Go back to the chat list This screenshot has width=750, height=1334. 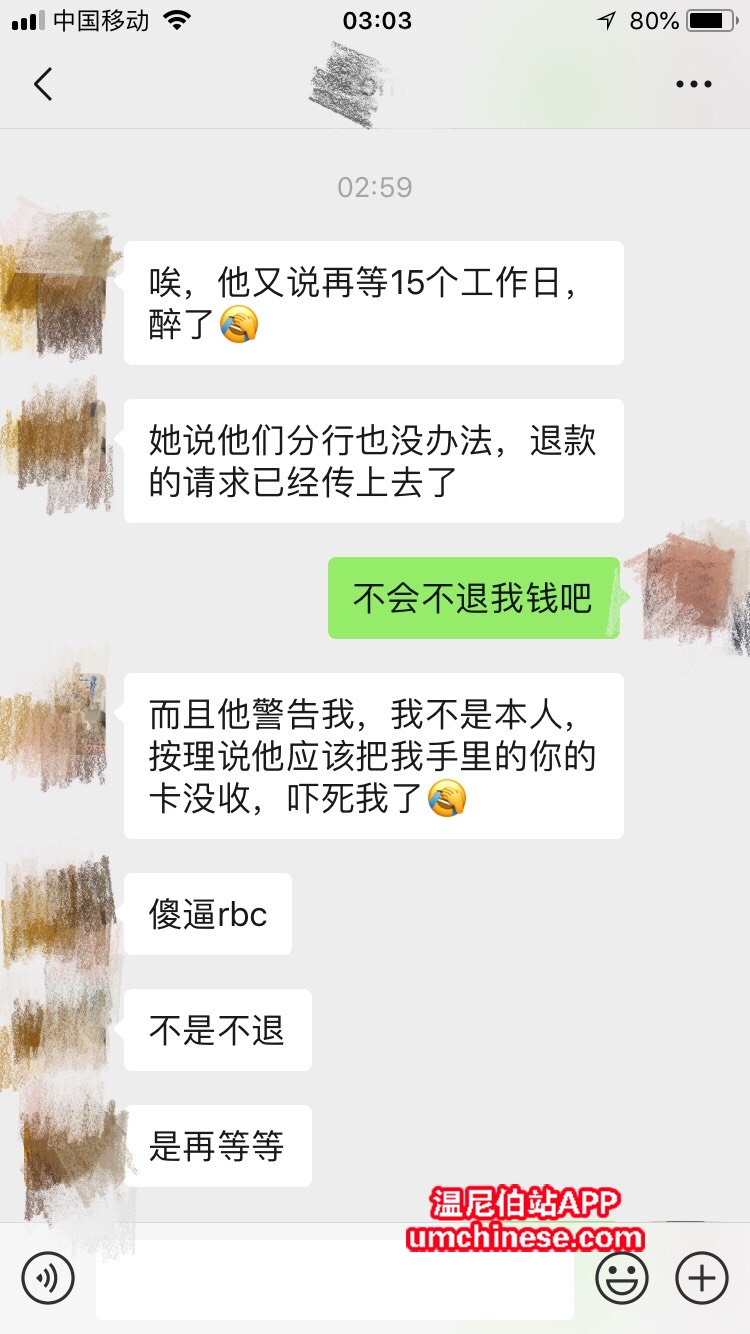pyautogui.click(x=43, y=85)
